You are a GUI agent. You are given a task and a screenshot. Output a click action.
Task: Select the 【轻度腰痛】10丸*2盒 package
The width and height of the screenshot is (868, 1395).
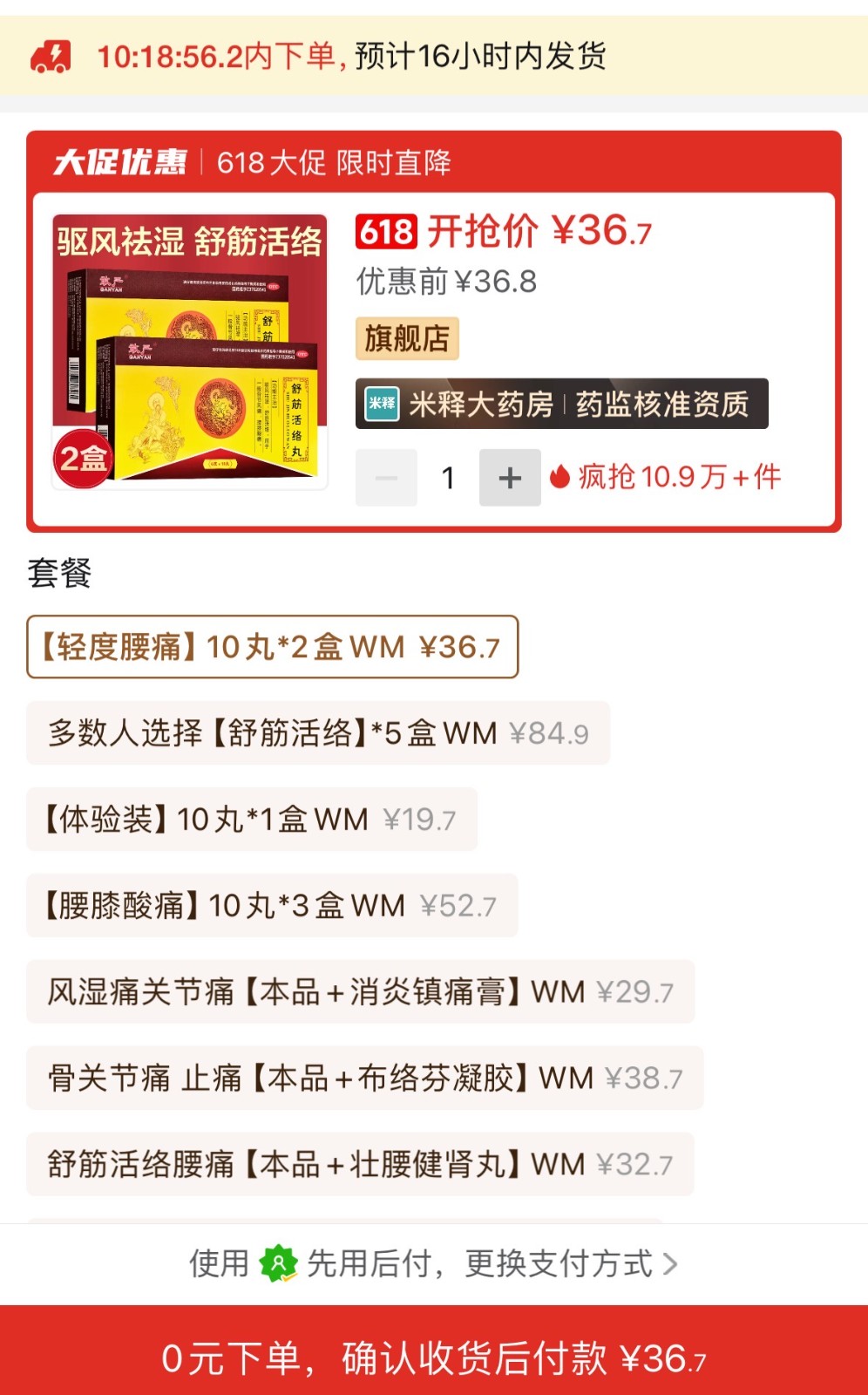coord(273,647)
